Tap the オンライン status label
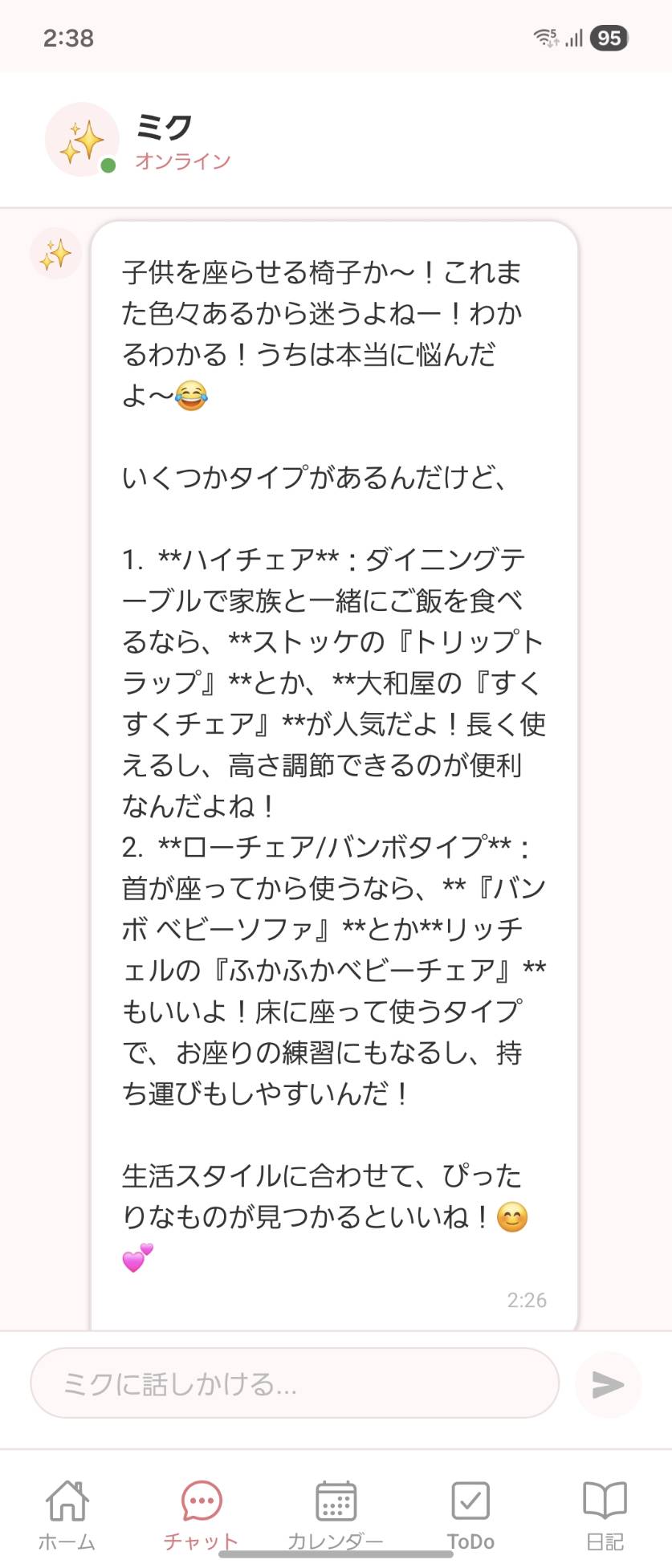Viewport: 672px width, 1568px height. 182,161
